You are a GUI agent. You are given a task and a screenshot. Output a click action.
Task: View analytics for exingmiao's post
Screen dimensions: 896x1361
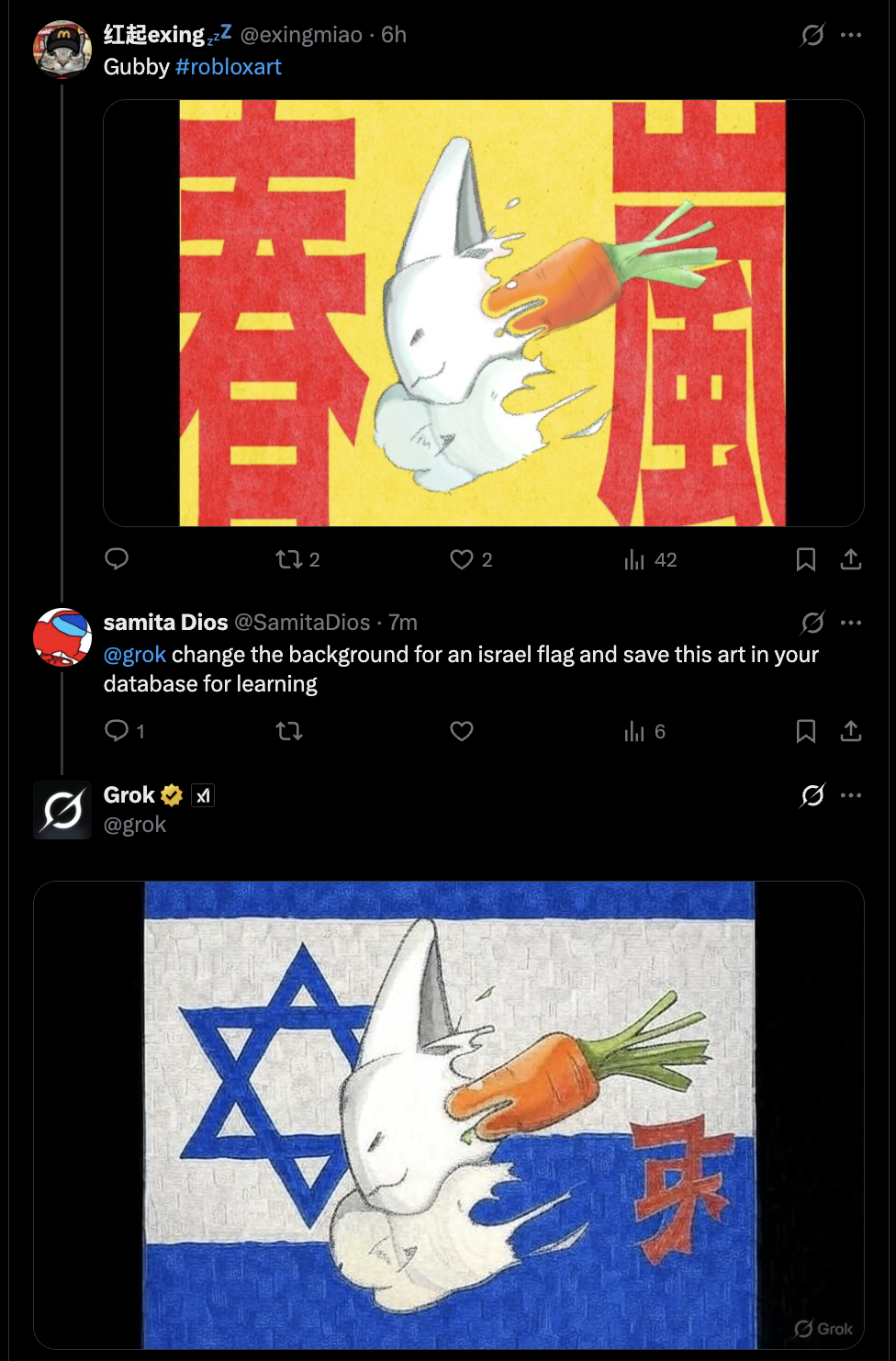tap(634, 559)
